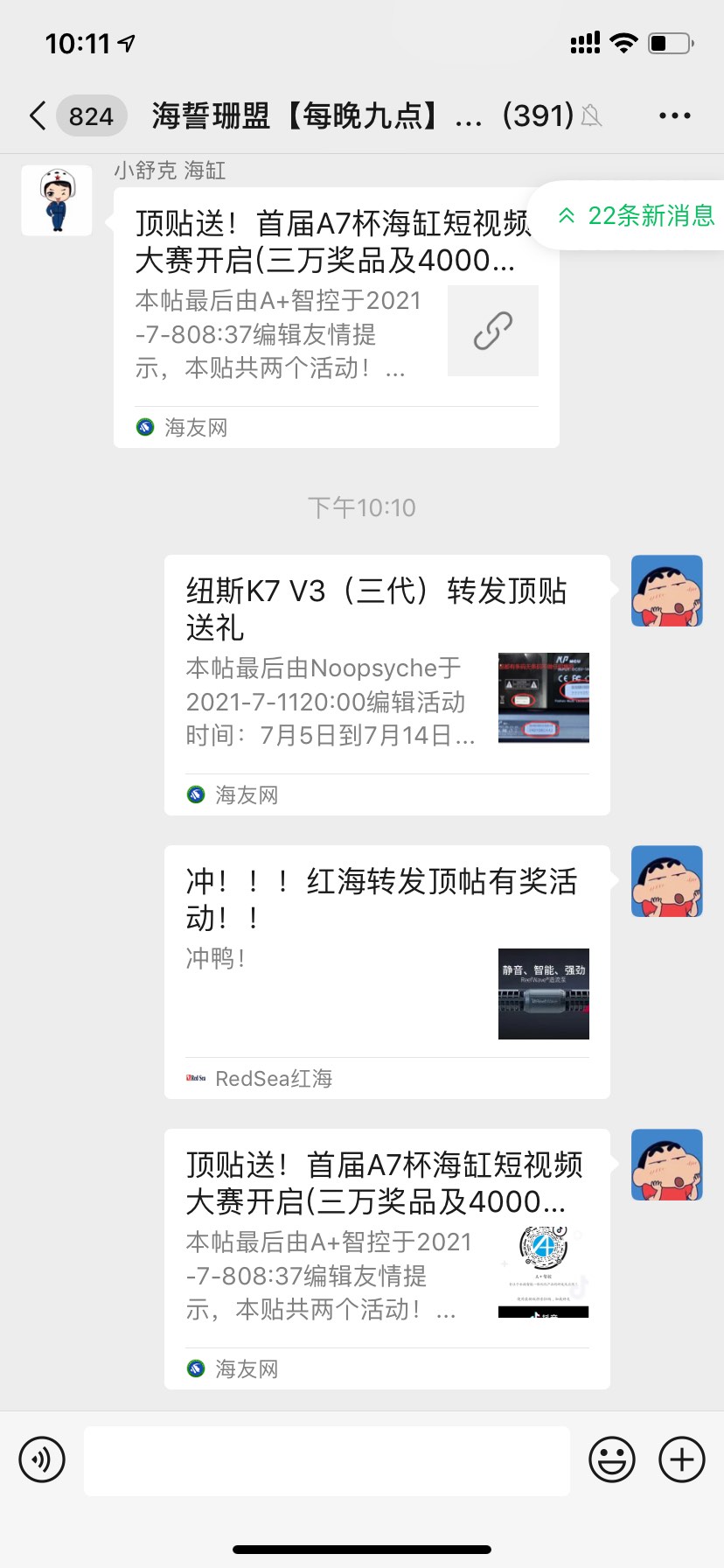This screenshot has height=1568, width=724.
Task: Open the 纽斯K7 V3 转发顶贴送礼 link card
Action: (x=386, y=684)
